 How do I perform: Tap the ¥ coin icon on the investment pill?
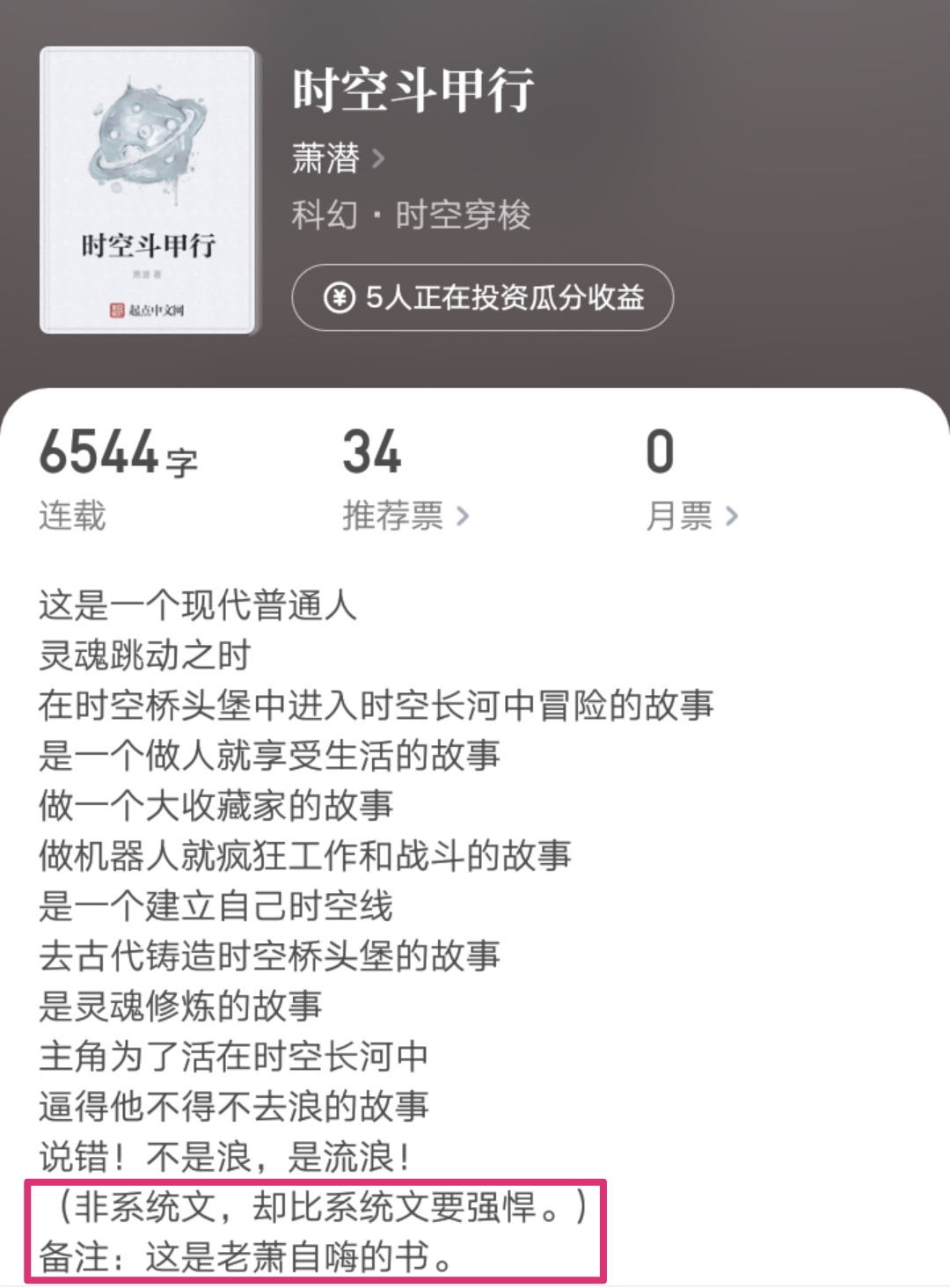click(x=338, y=296)
